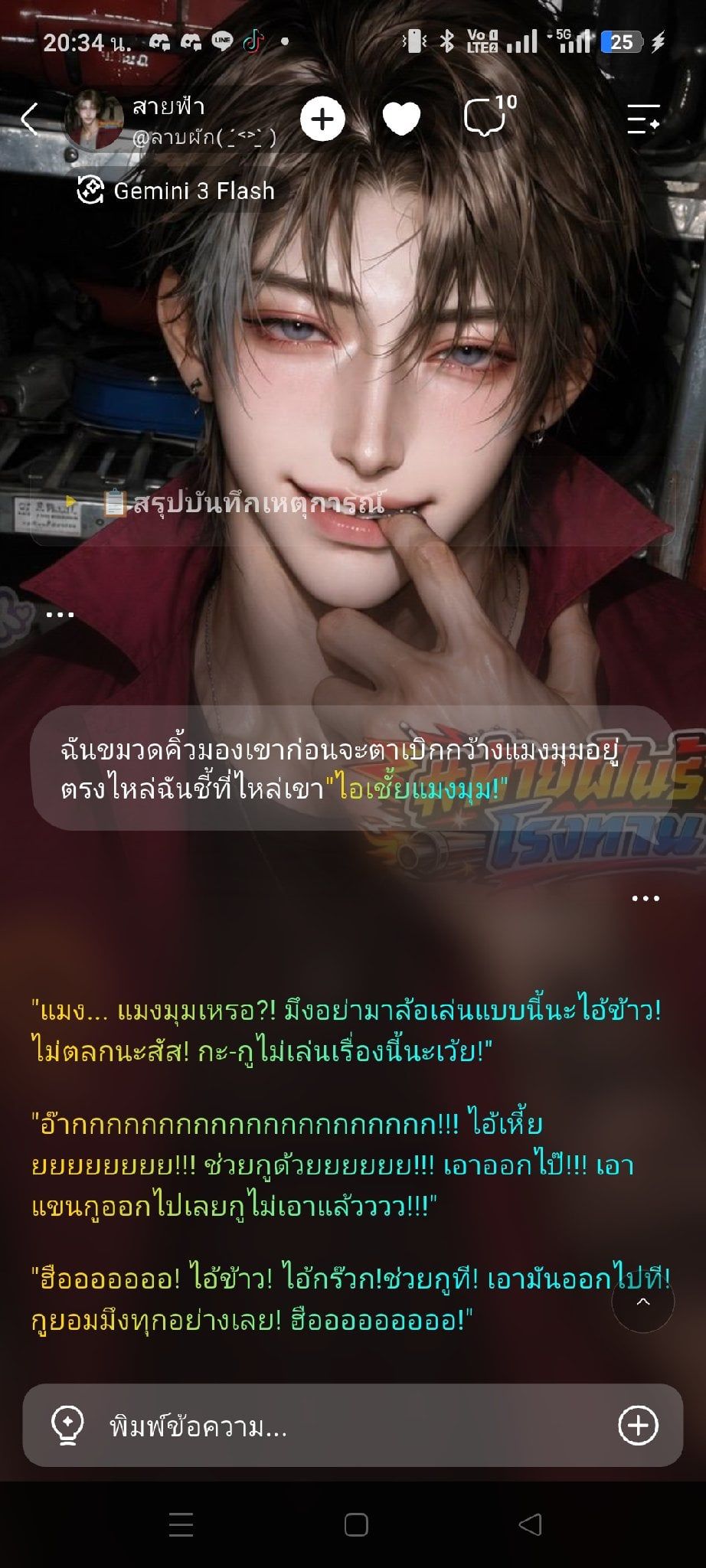Image resolution: width=706 pixels, height=1568 pixels.
Task: Open options dots above the user message
Action: click(60, 614)
